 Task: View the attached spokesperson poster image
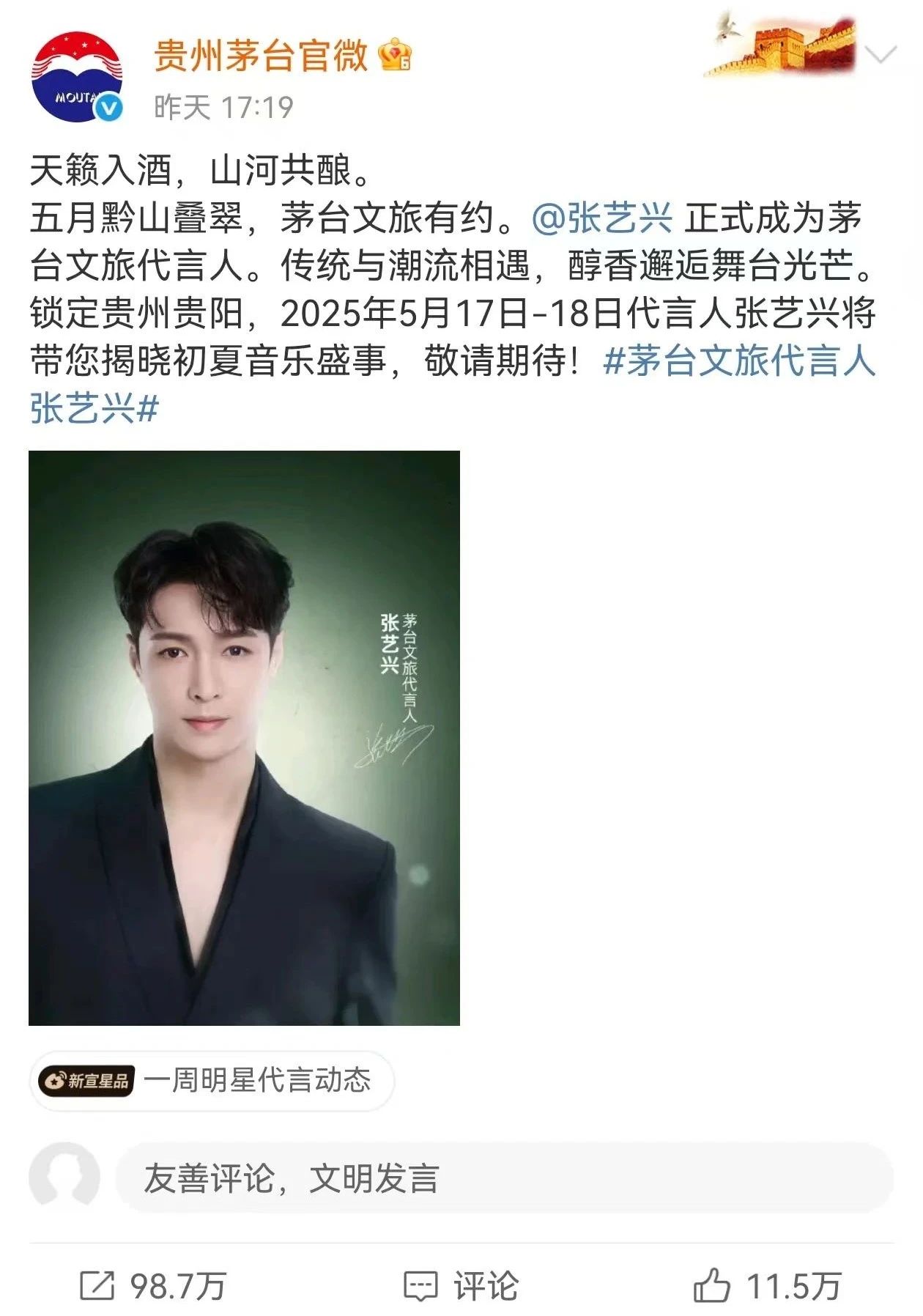point(244,737)
